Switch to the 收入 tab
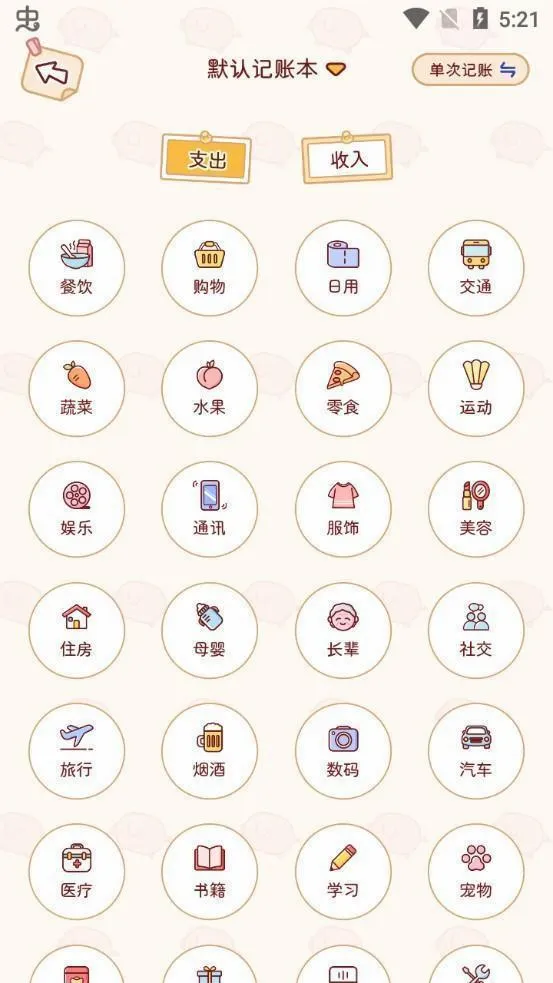The image size is (553, 983). click(x=347, y=159)
